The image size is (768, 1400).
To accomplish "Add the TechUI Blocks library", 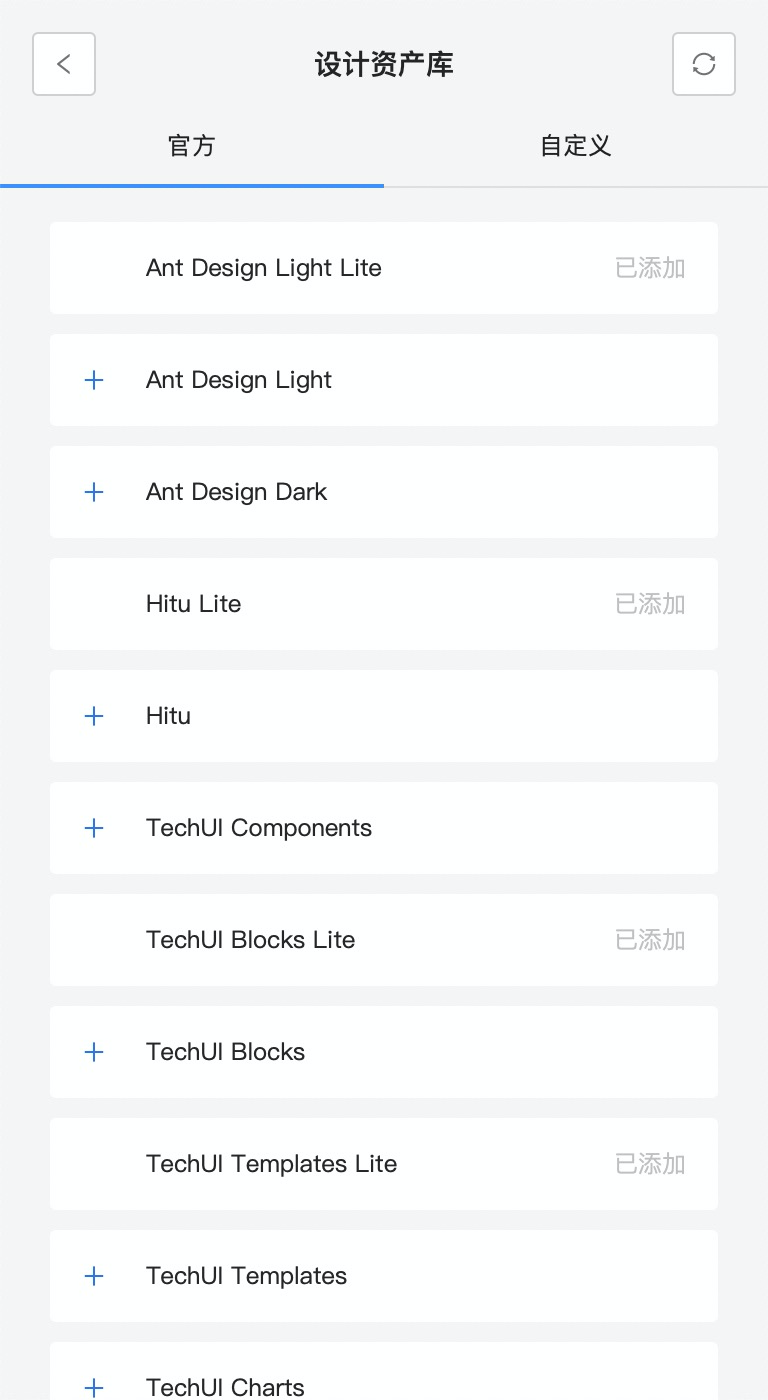I will pyautogui.click(x=94, y=1052).
